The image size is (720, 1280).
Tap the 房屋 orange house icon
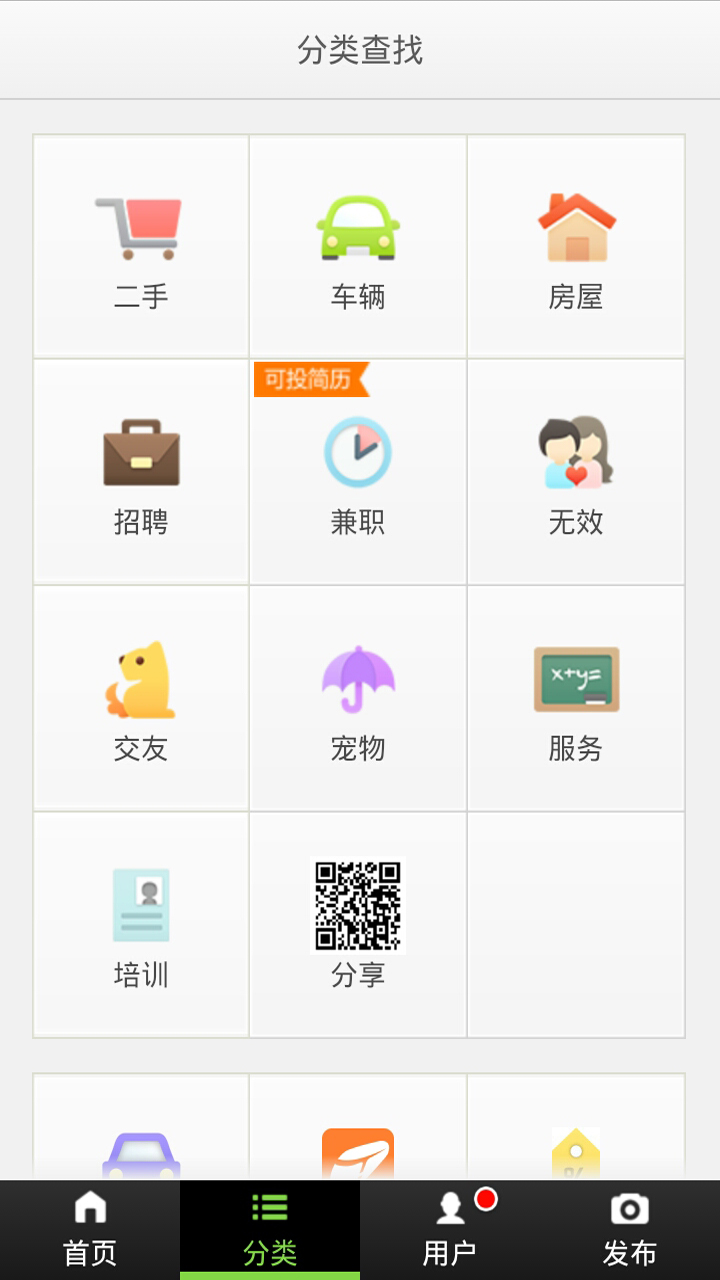576,245
